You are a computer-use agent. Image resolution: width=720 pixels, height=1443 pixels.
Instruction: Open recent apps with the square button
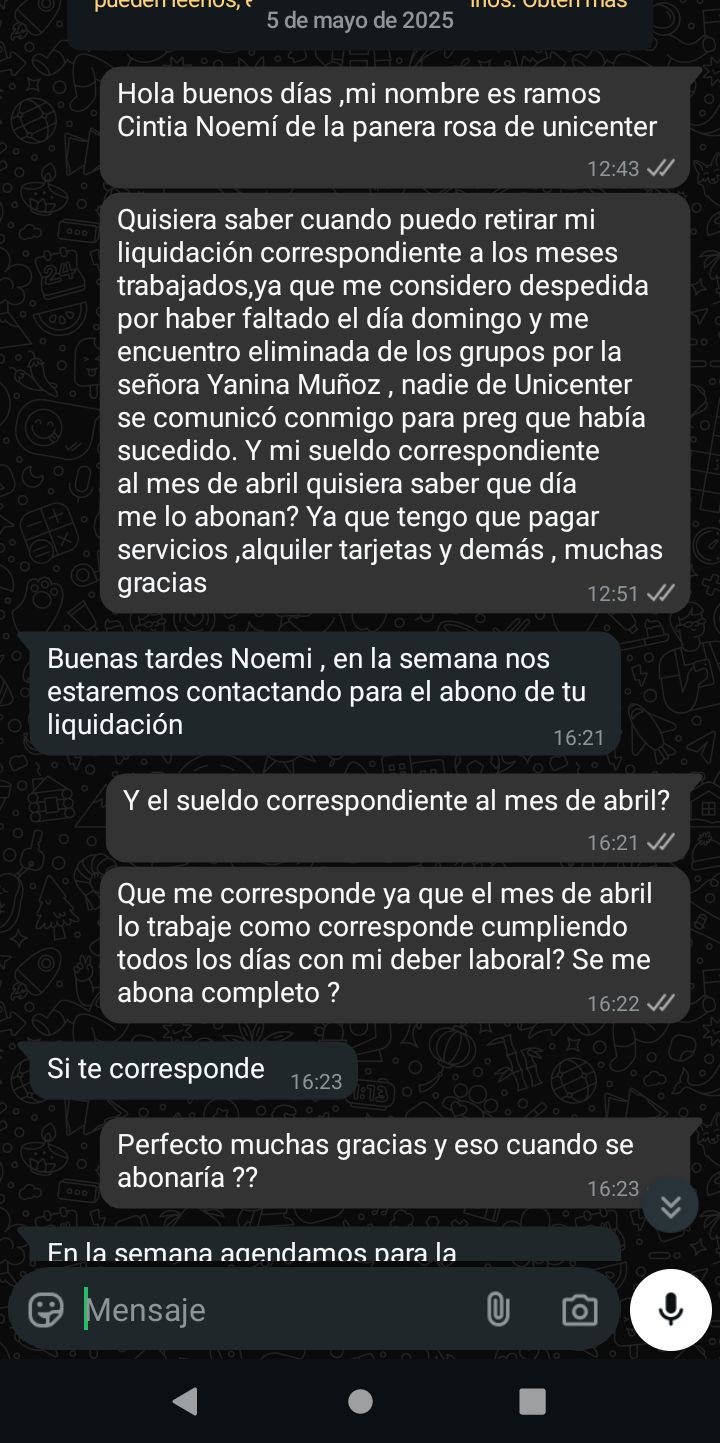tap(533, 1401)
